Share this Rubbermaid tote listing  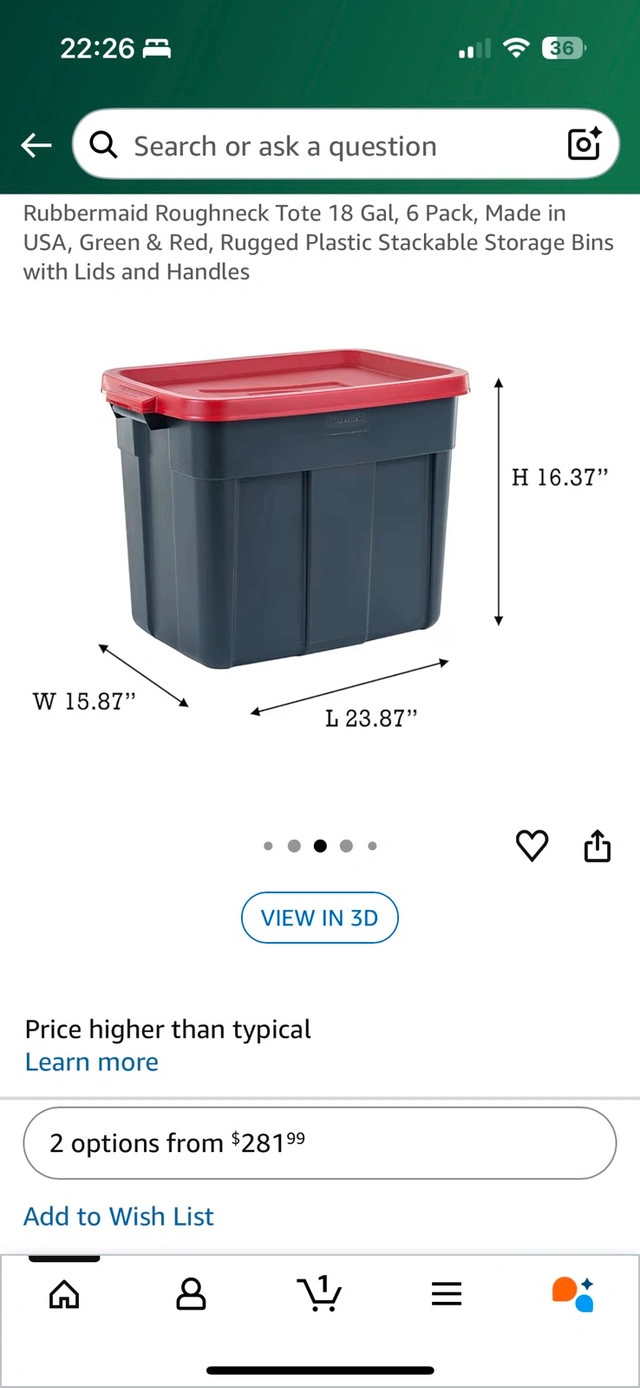[596, 846]
